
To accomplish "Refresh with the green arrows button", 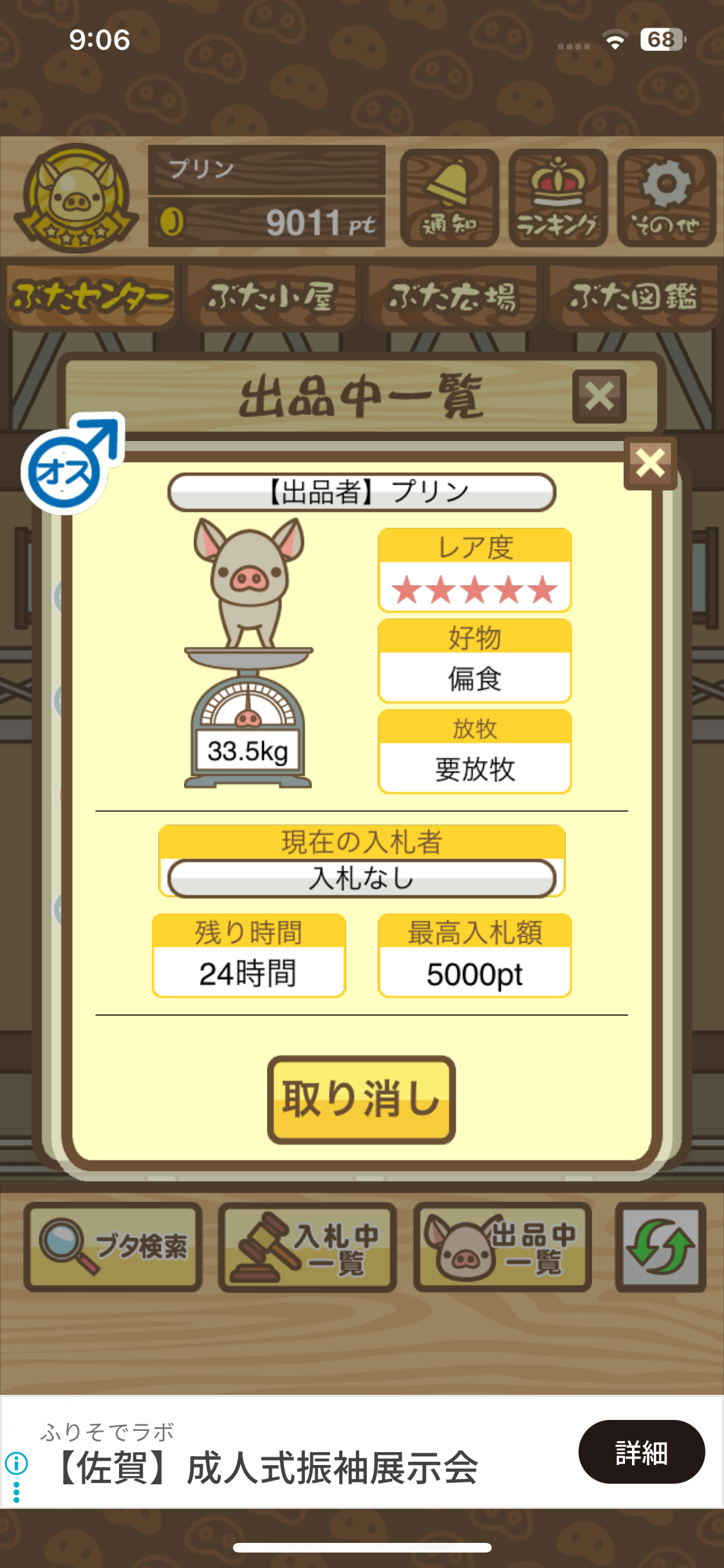I will 660,1247.
